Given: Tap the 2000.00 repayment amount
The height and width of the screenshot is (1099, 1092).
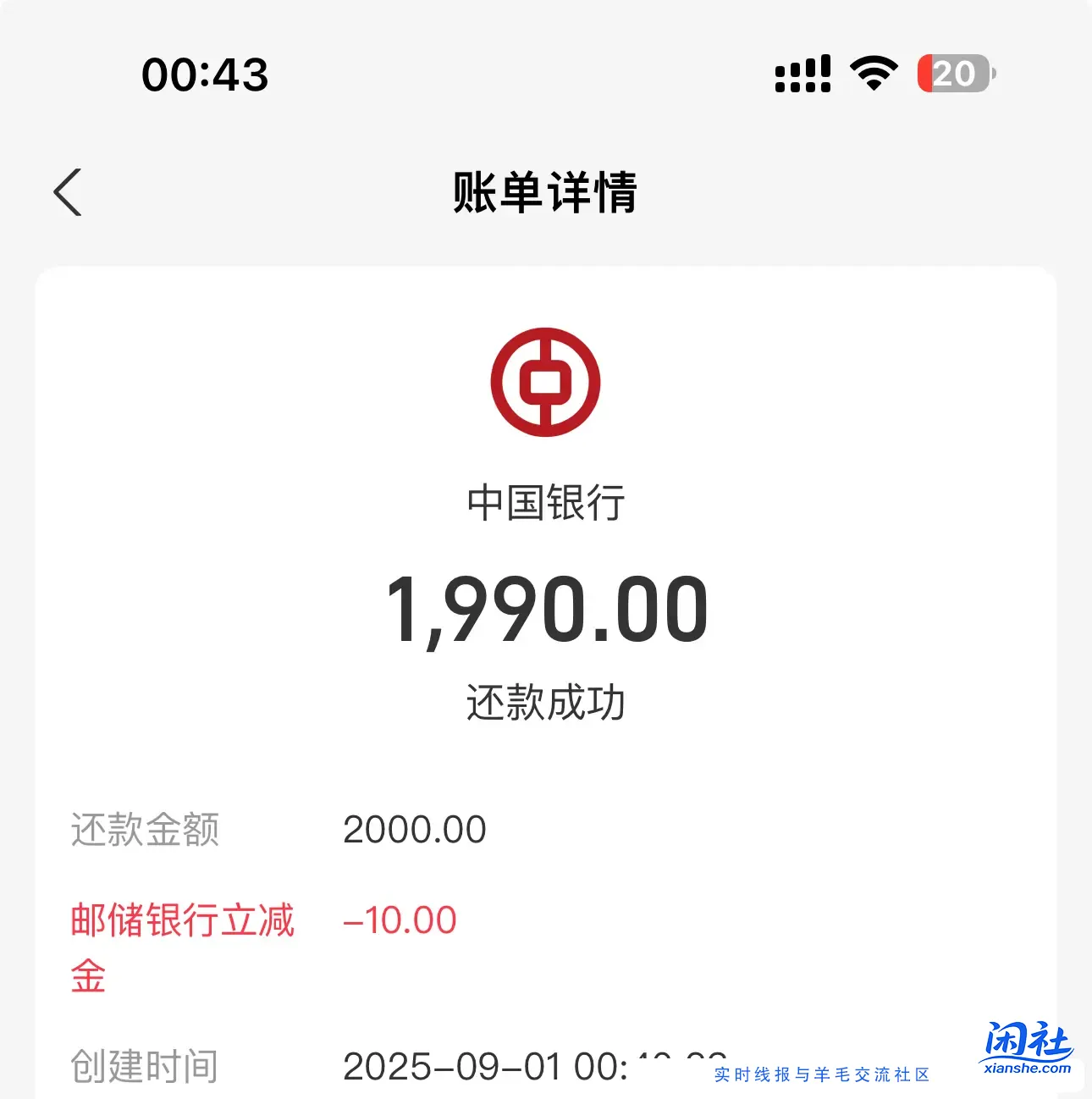Looking at the screenshot, I should tap(415, 831).
